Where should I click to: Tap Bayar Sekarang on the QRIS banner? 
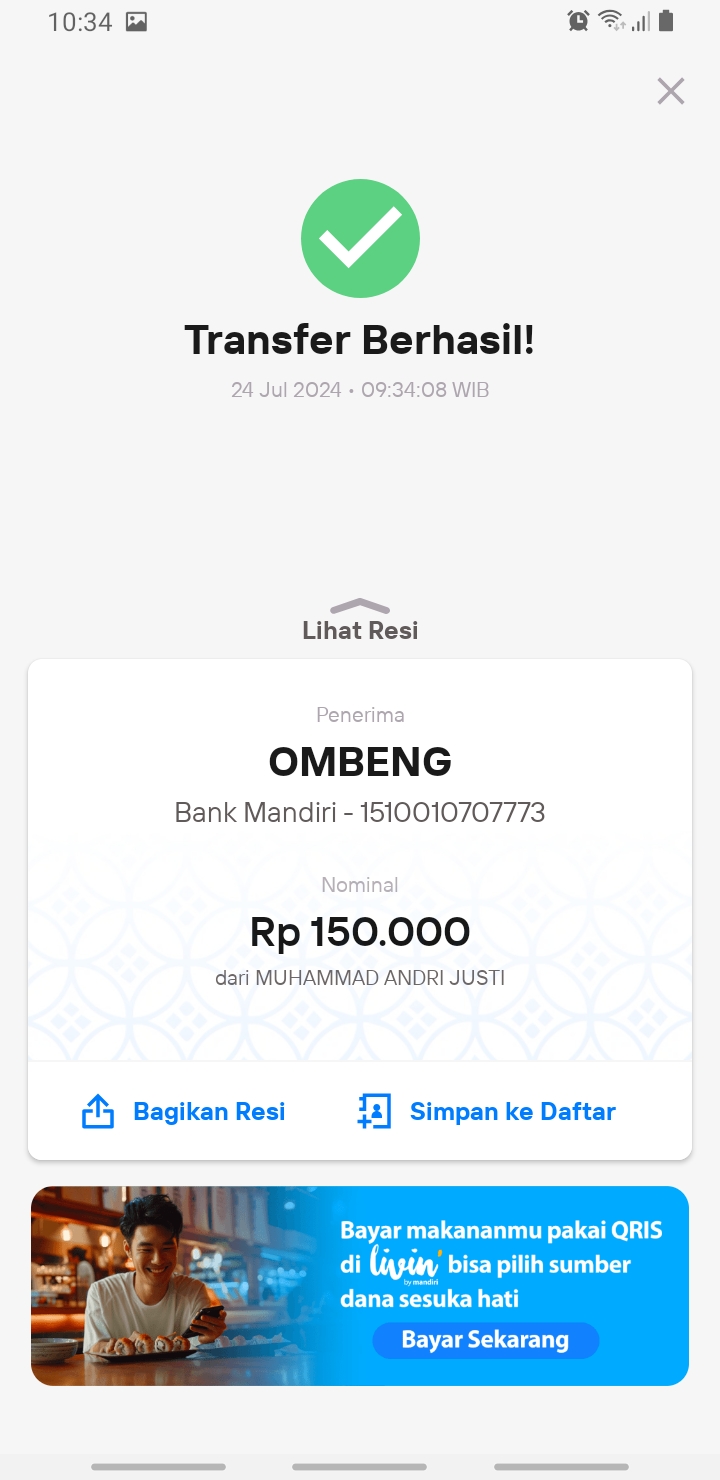[485, 1340]
